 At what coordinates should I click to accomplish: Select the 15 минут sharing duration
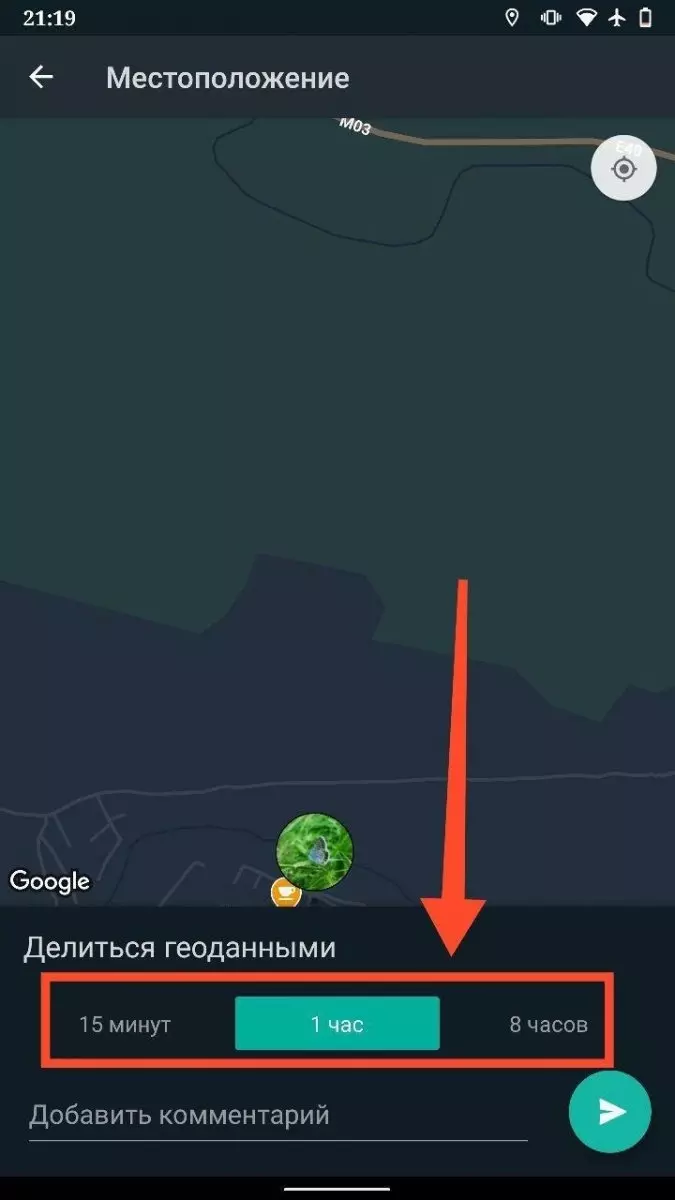click(125, 1025)
